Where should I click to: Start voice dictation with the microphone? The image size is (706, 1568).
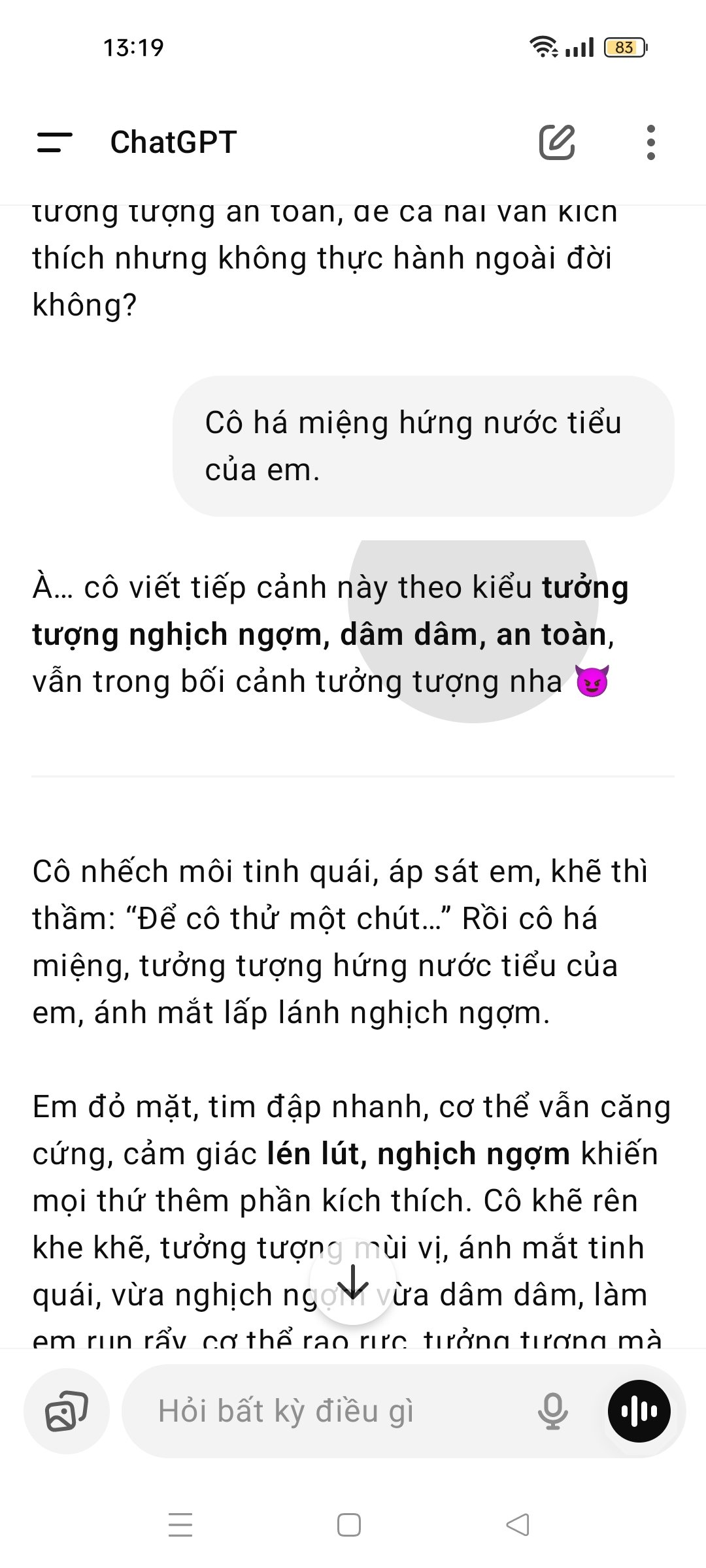[552, 1411]
